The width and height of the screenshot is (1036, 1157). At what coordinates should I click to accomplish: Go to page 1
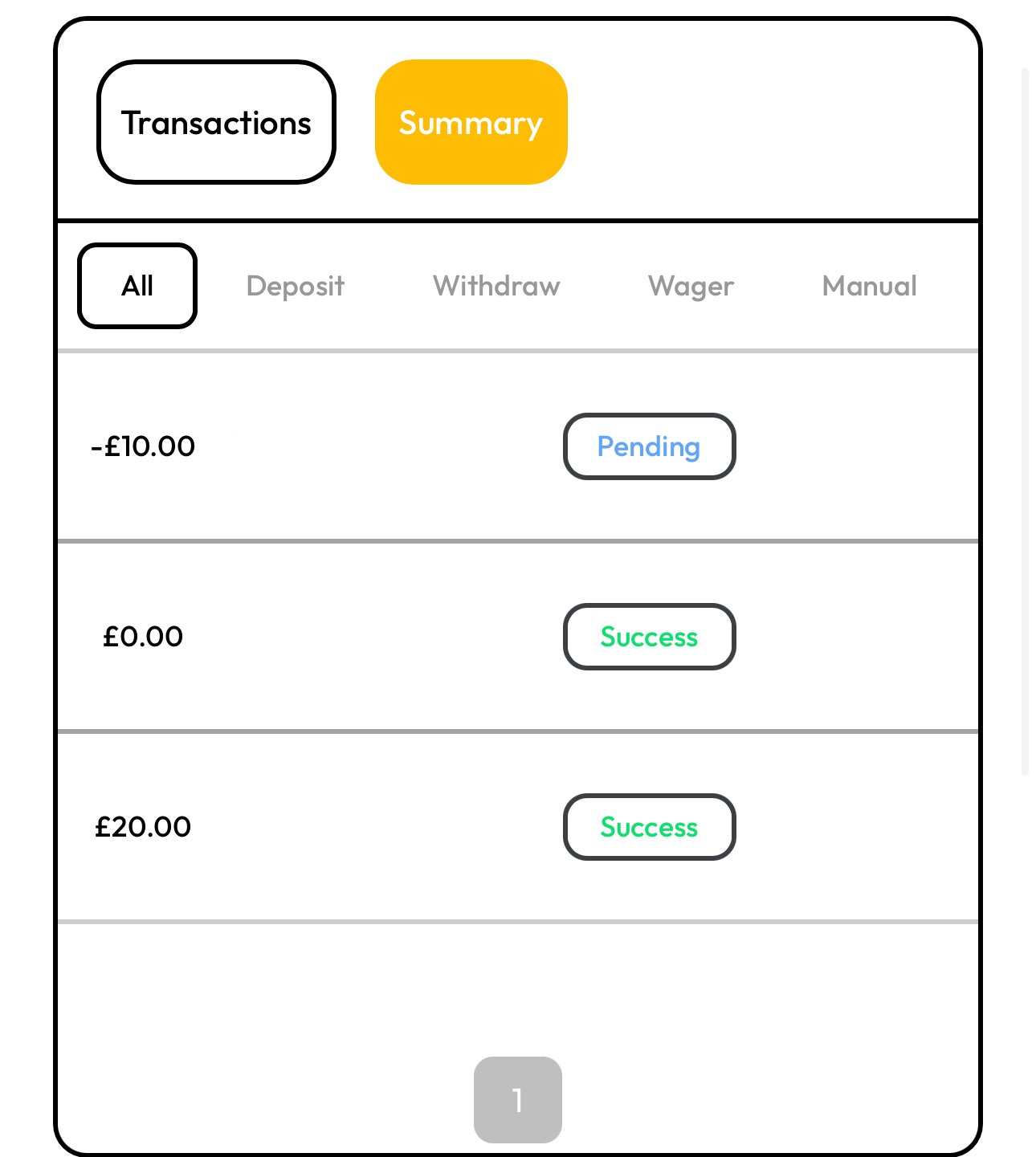click(x=517, y=1099)
